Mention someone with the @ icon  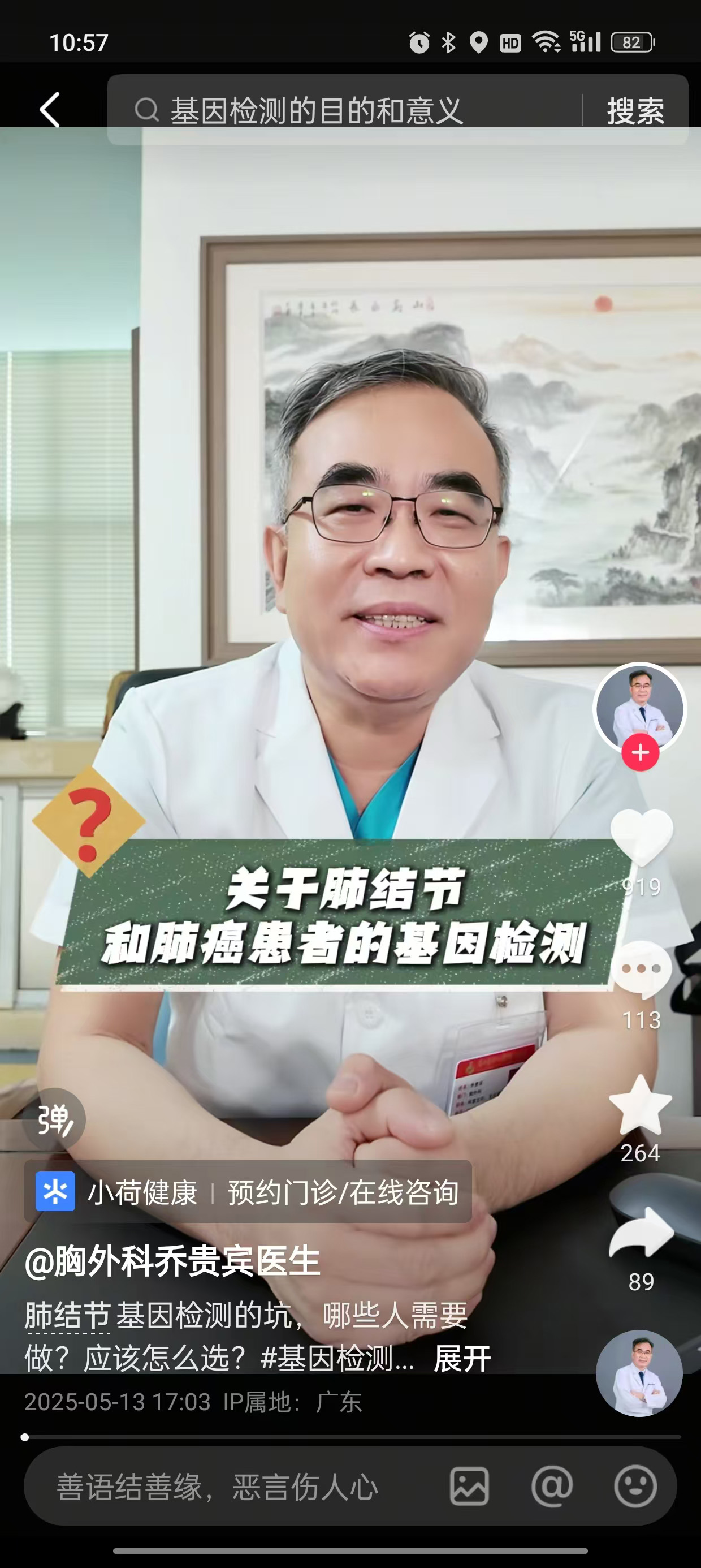552,1487
